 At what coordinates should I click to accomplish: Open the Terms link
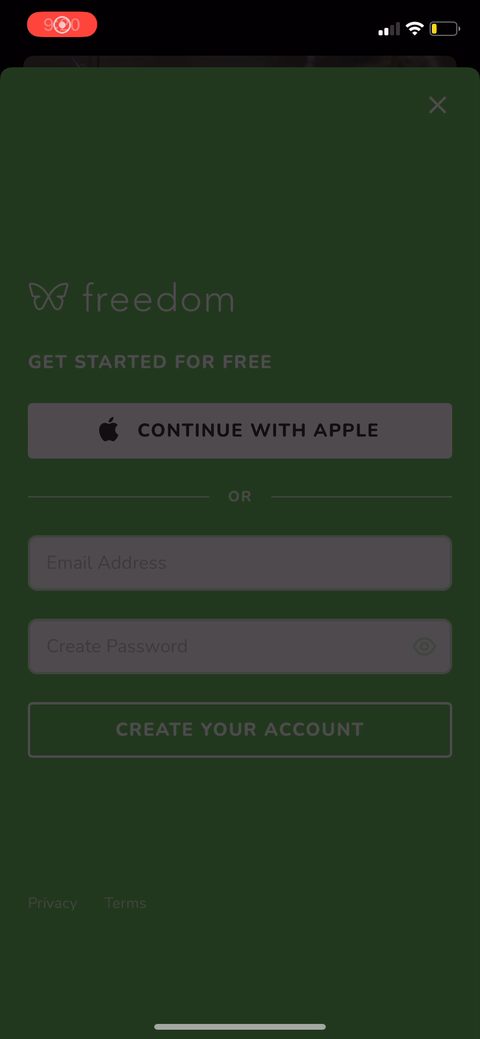[x=125, y=903]
